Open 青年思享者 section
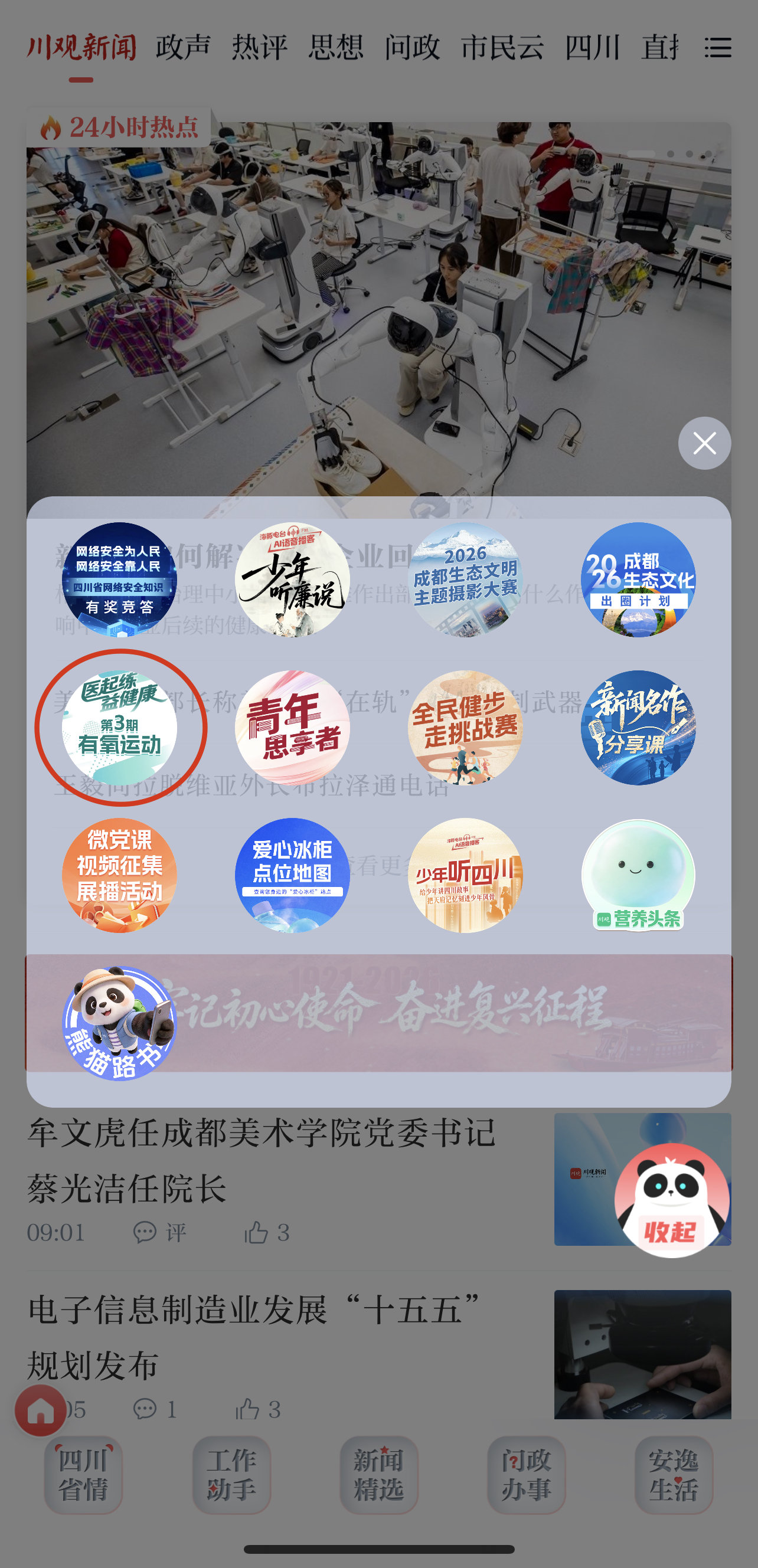758x1568 pixels. tap(292, 728)
